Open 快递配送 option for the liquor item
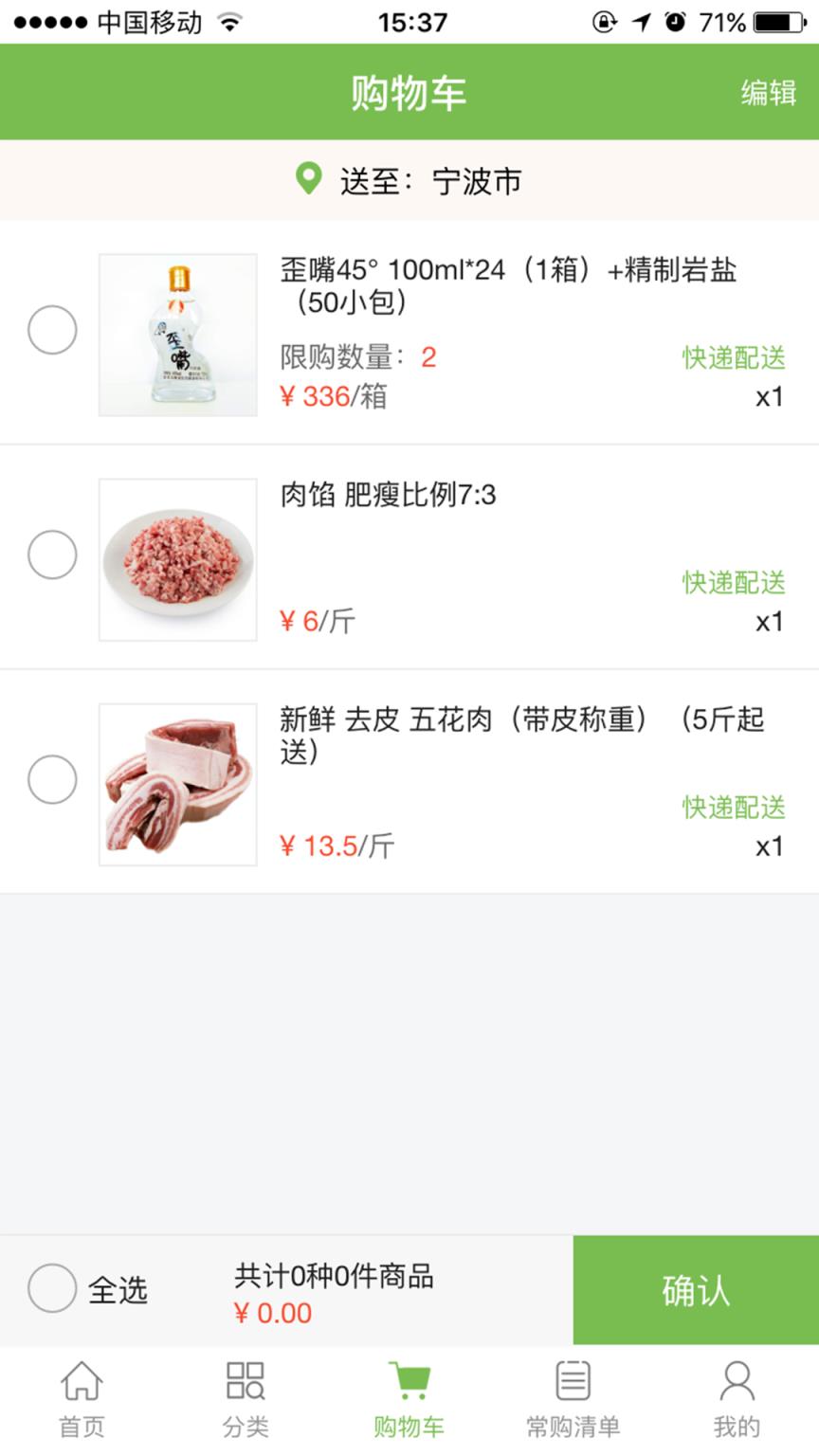The image size is (819, 1456). coord(732,358)
